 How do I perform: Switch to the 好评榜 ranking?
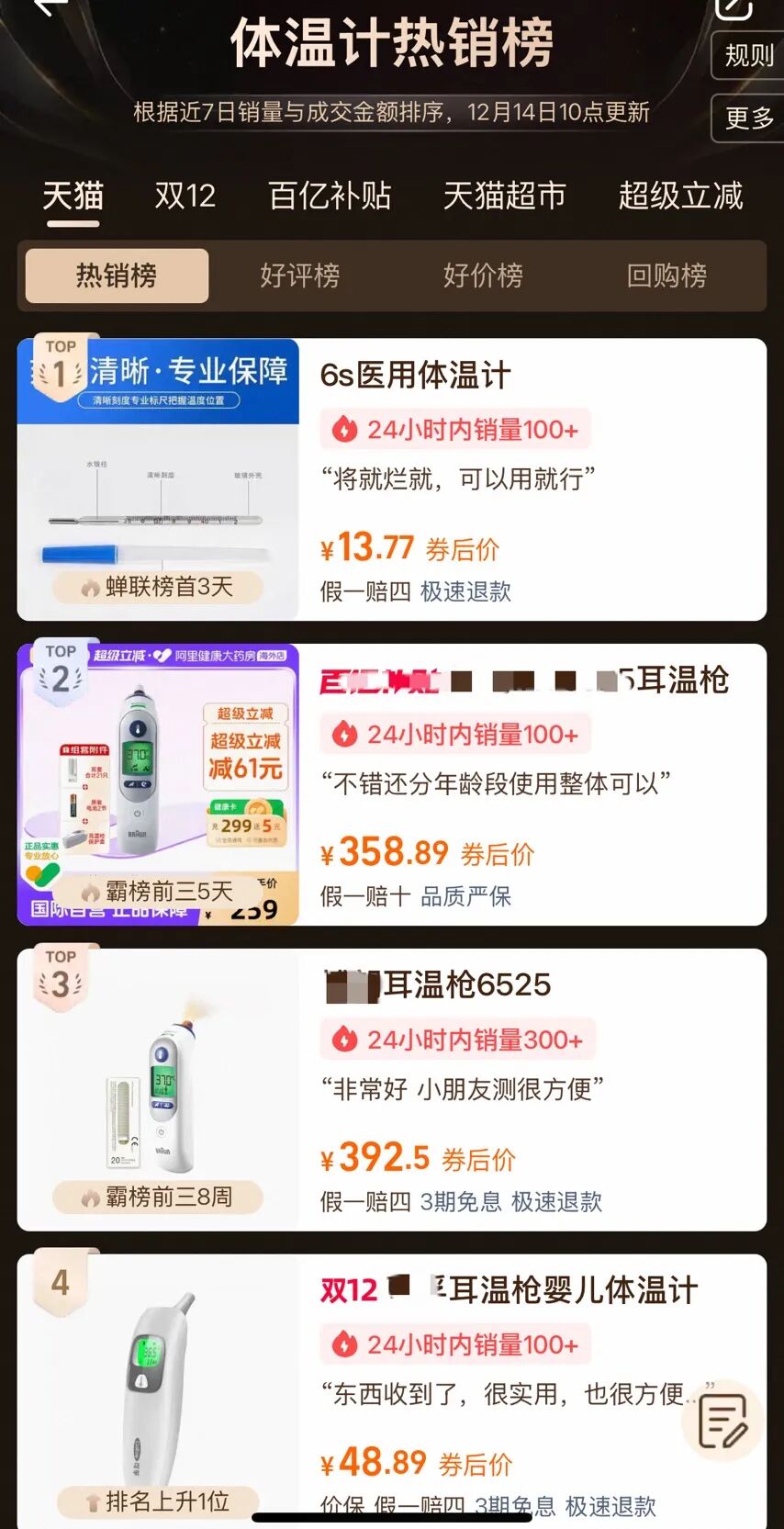tap(300, 275)
